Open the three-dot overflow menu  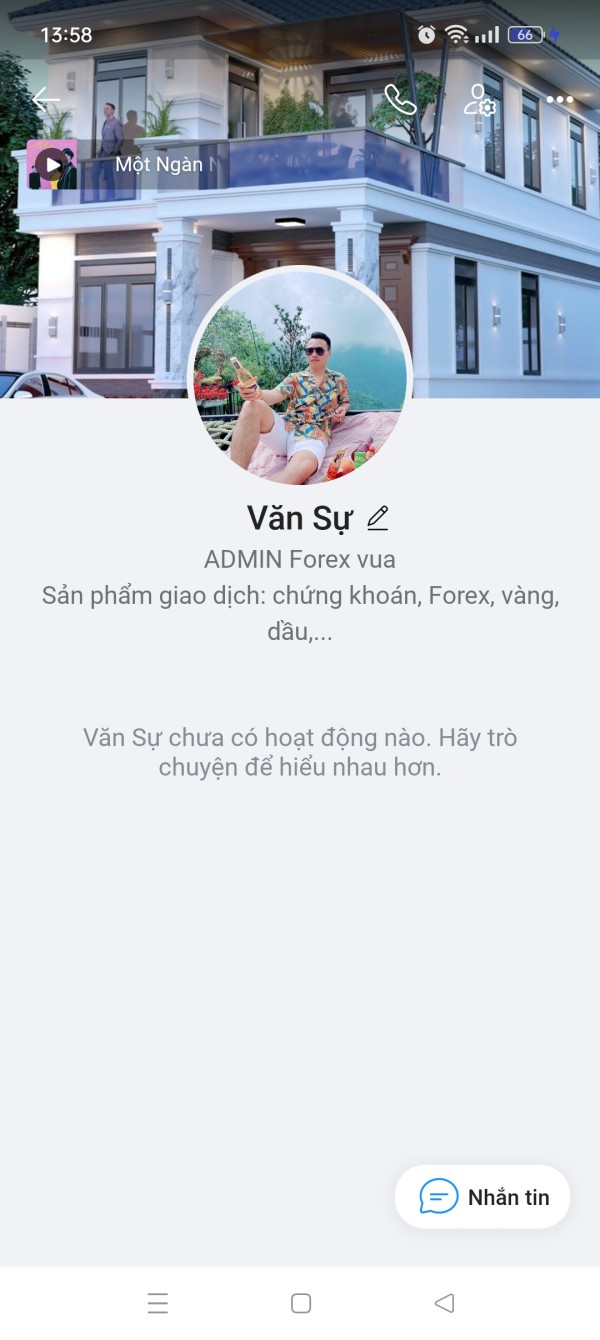(x=560, y=100)
